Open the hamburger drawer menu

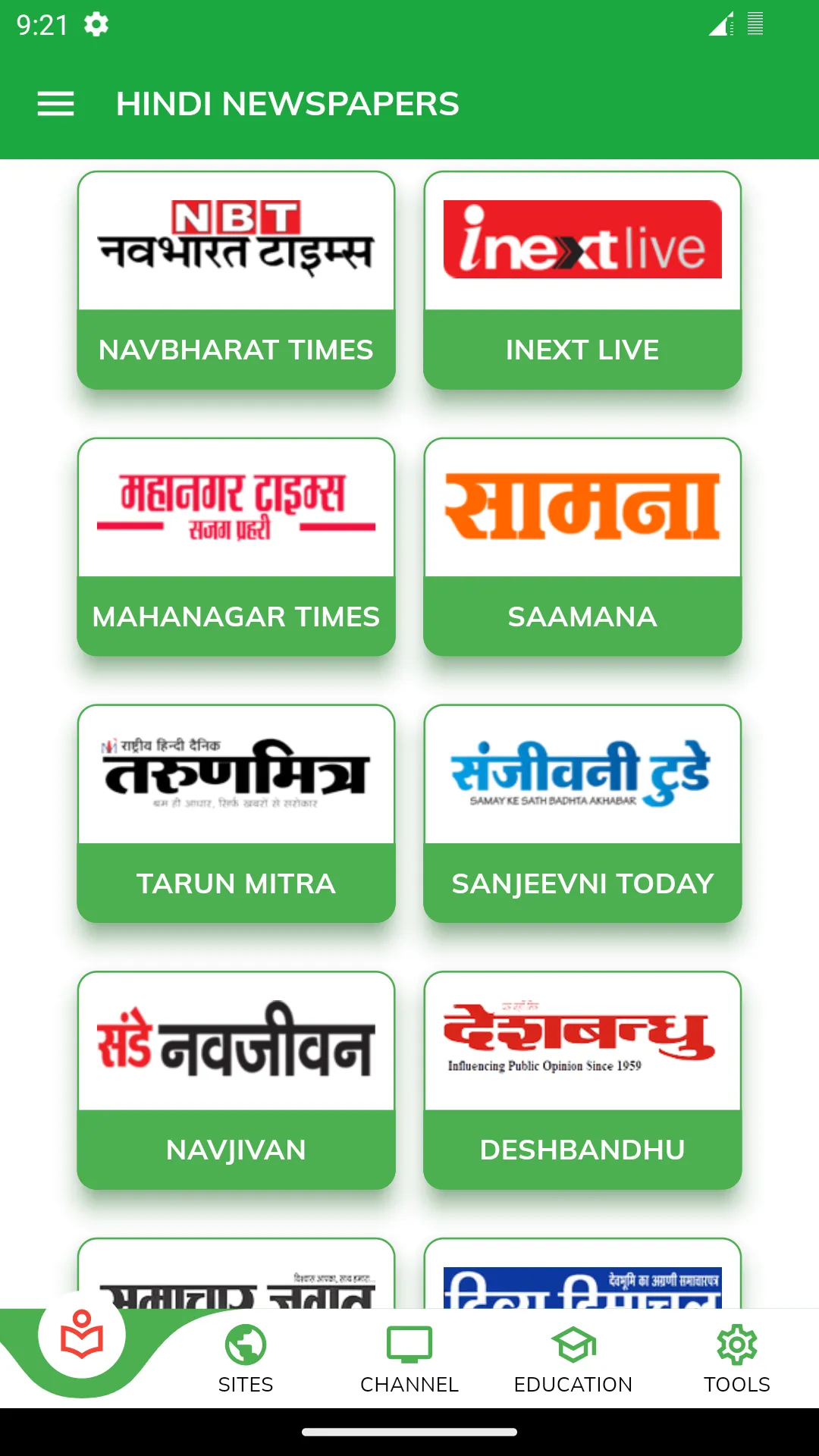tap(55, 104)
